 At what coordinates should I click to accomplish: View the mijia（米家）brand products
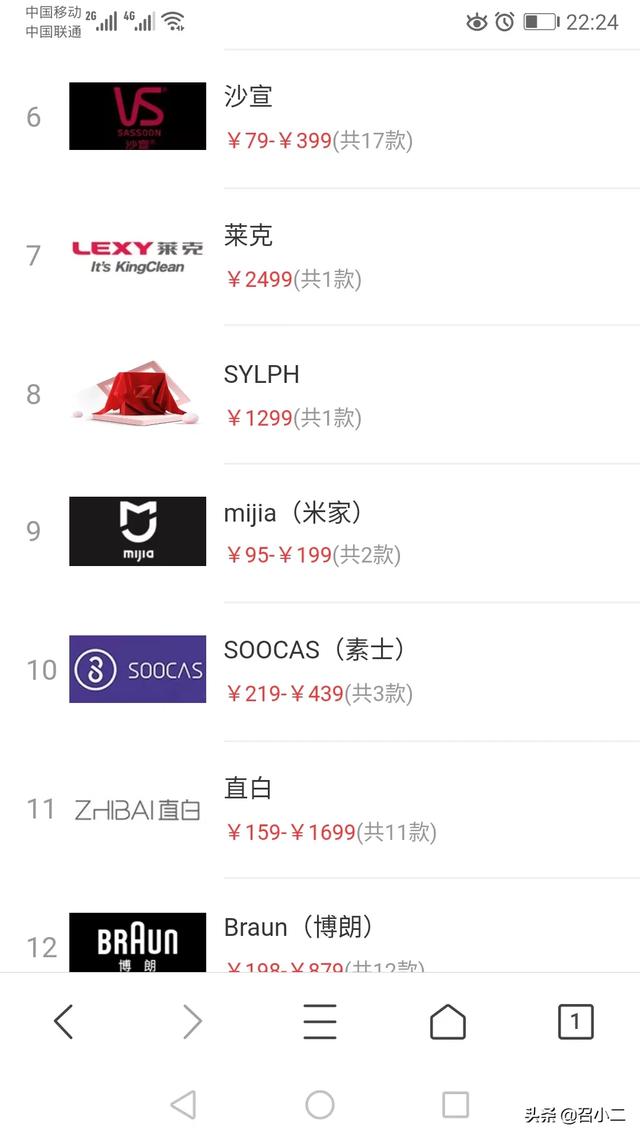[320, 532]
